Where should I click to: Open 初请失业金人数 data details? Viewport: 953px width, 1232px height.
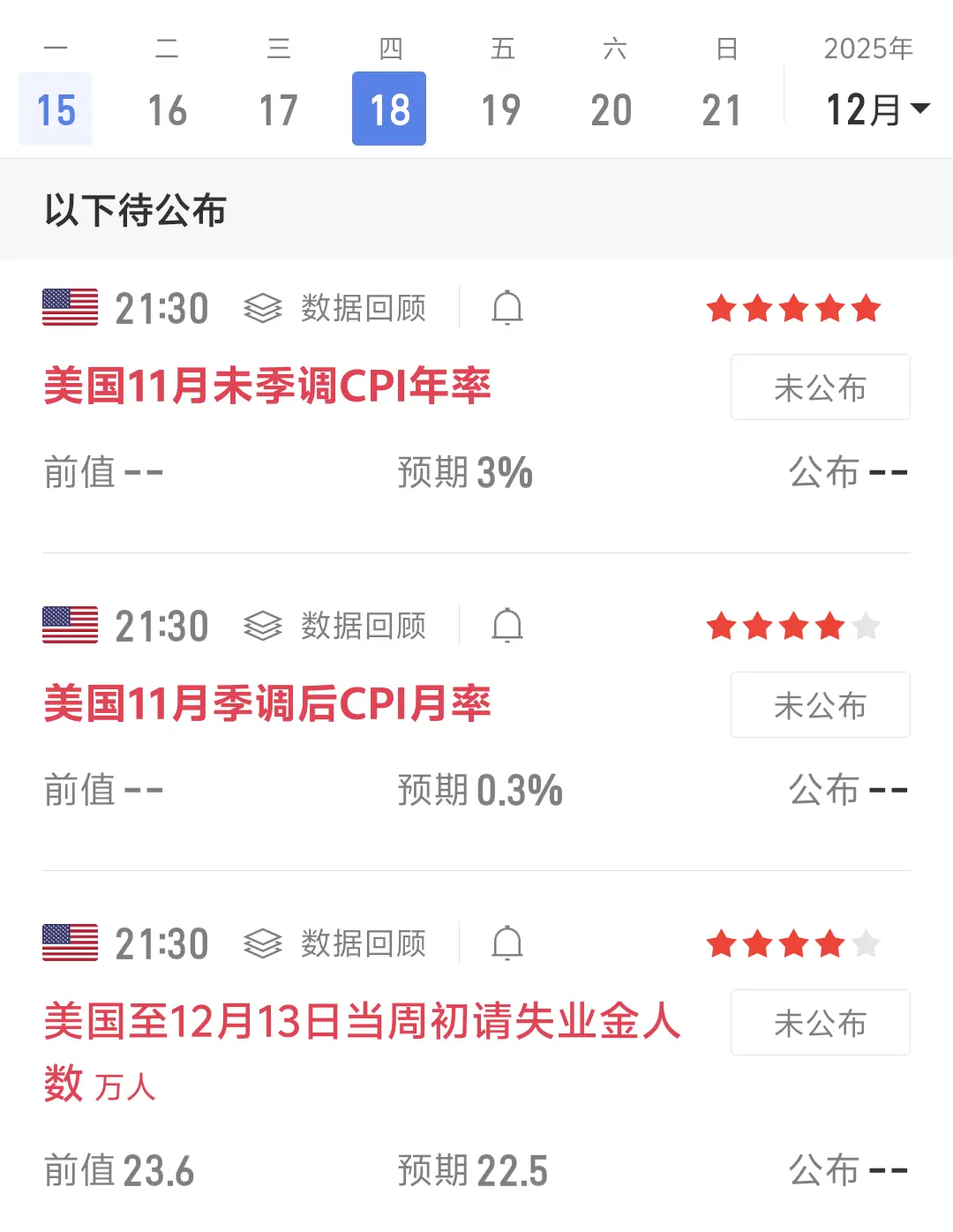362,1022
